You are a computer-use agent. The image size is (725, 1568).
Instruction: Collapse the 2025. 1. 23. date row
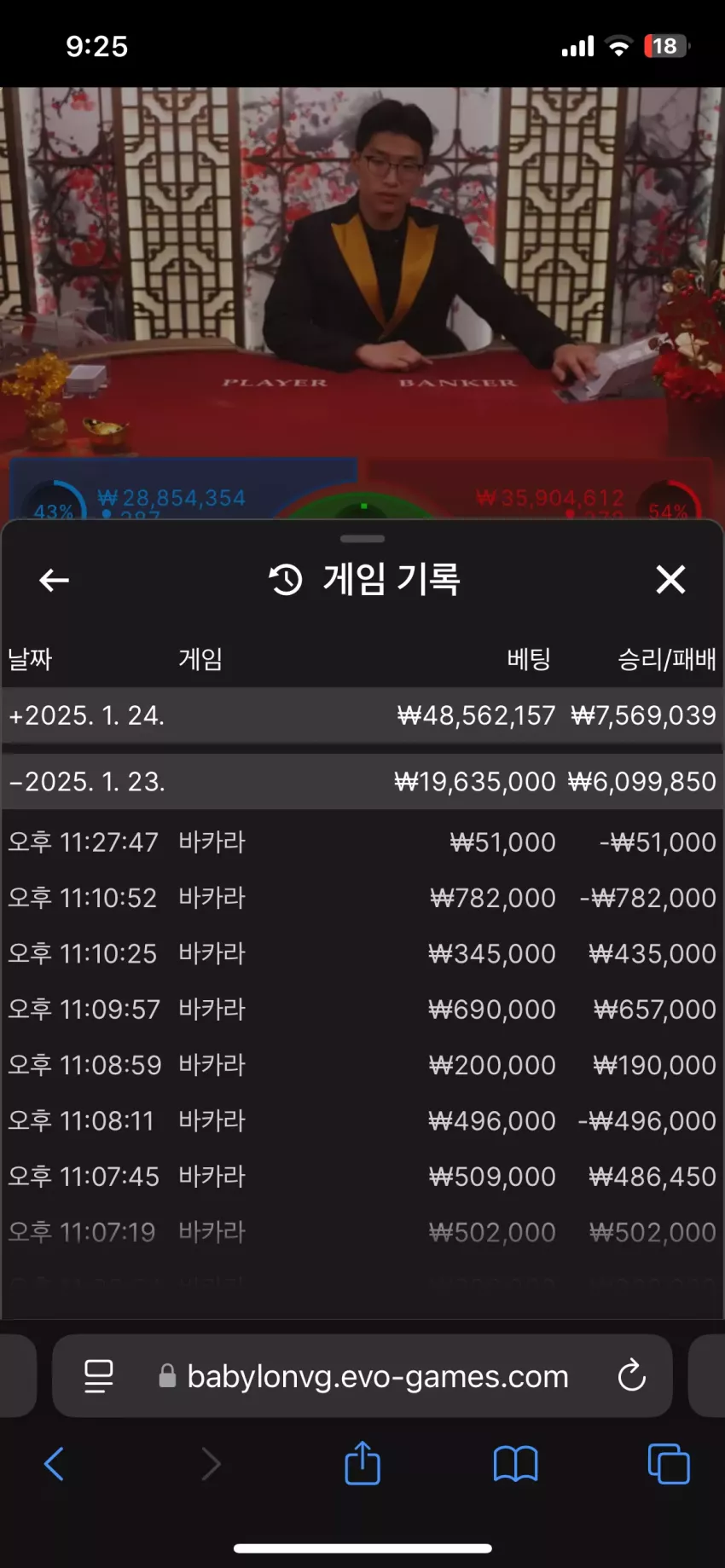[x=362, y=782]
